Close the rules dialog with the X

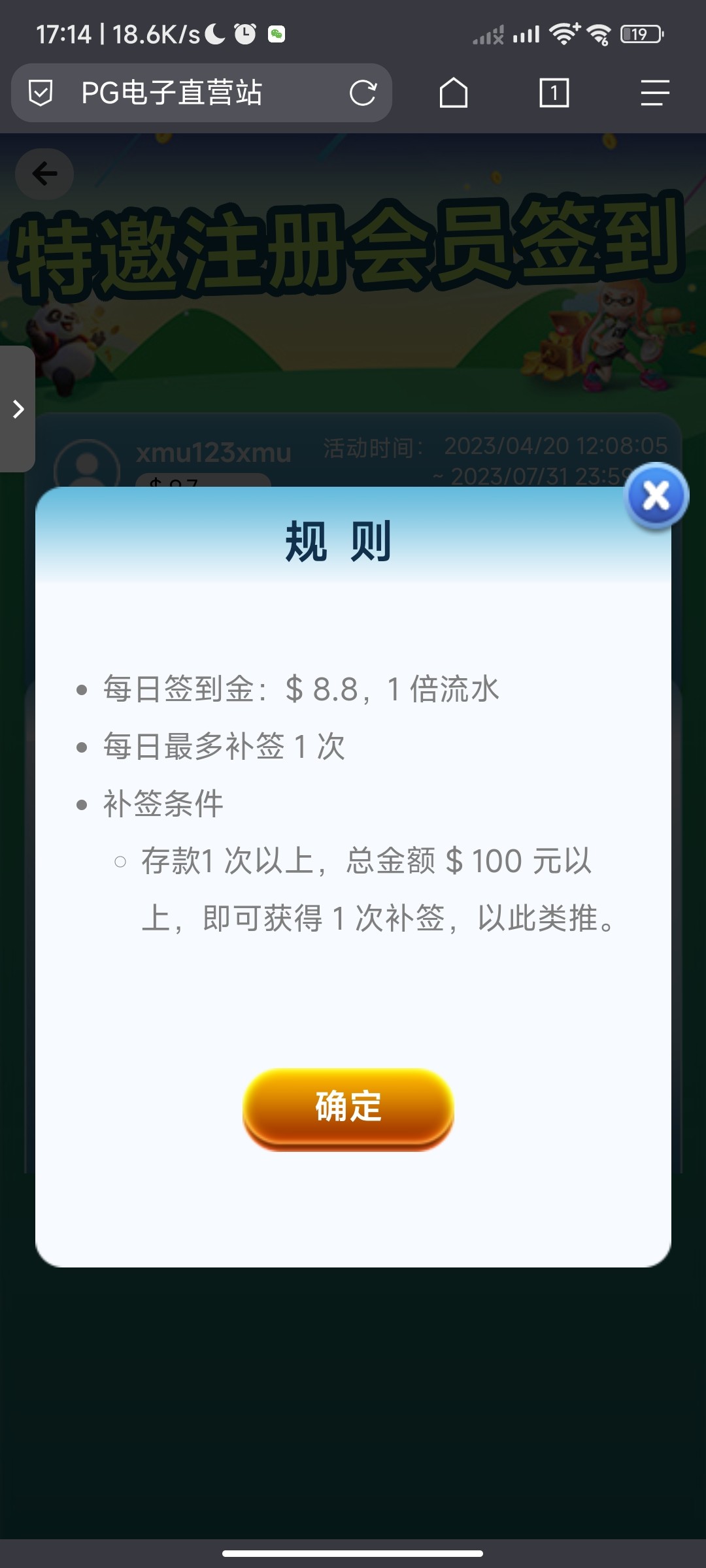(x=656, y=497)
